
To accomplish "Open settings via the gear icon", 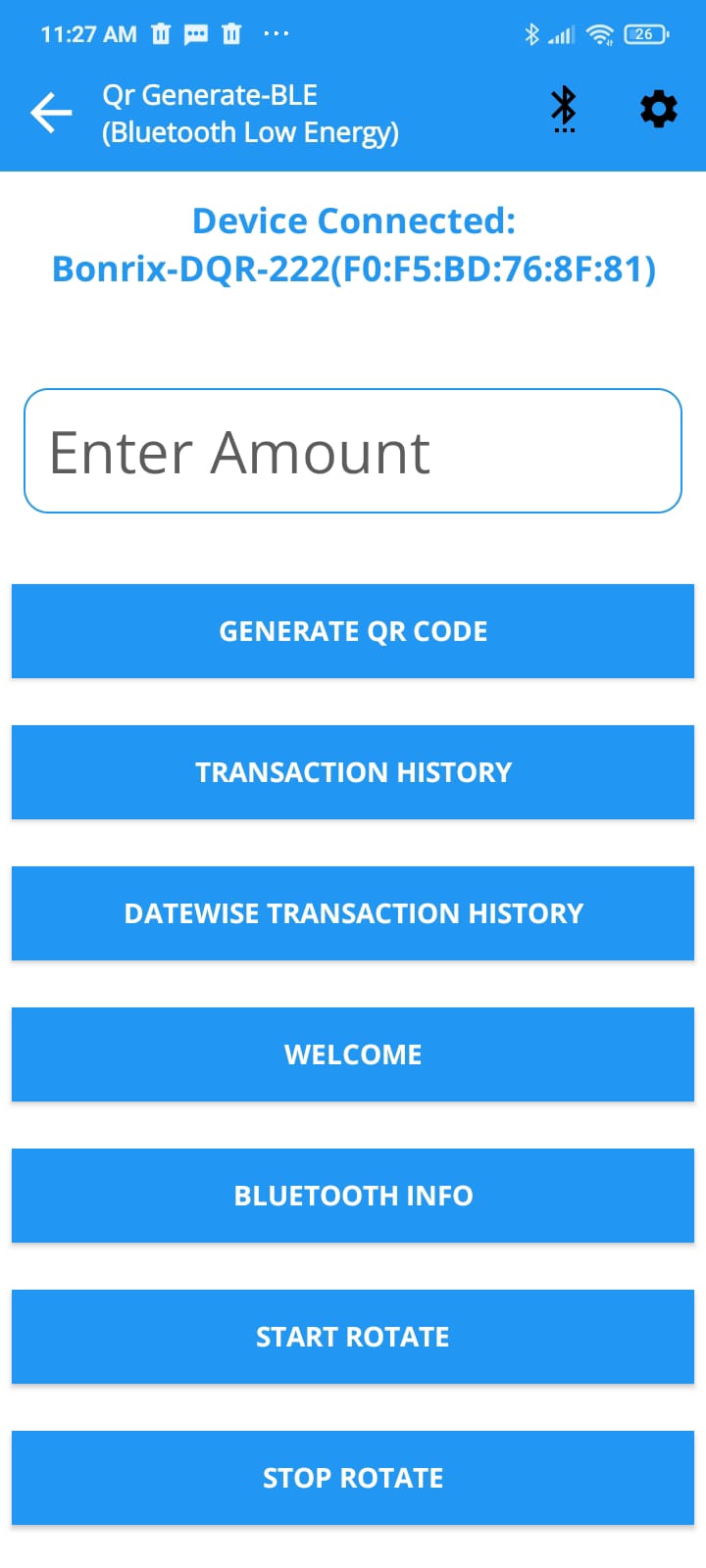I will (x=658, y=109).
